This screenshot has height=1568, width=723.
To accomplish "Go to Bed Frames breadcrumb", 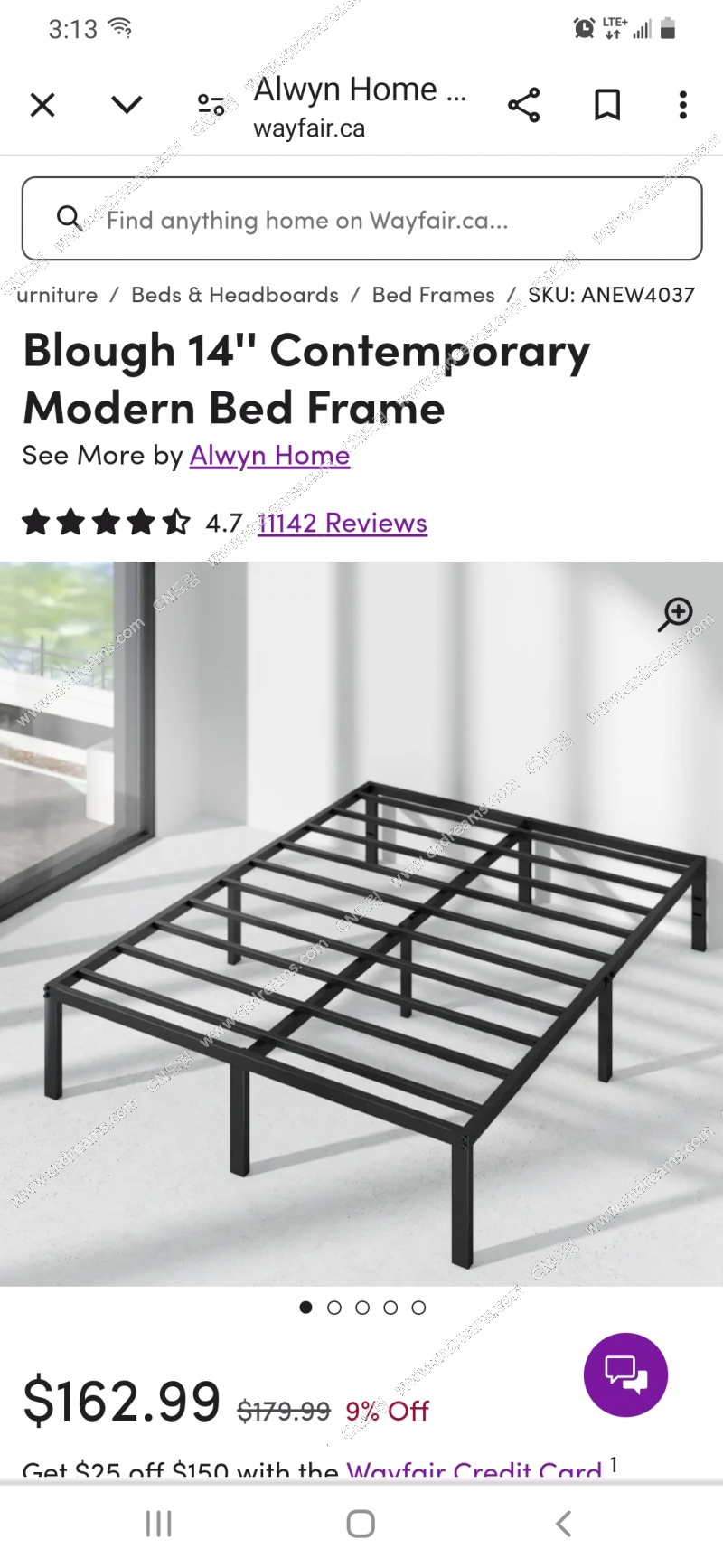I will click(x=433, y=295).
